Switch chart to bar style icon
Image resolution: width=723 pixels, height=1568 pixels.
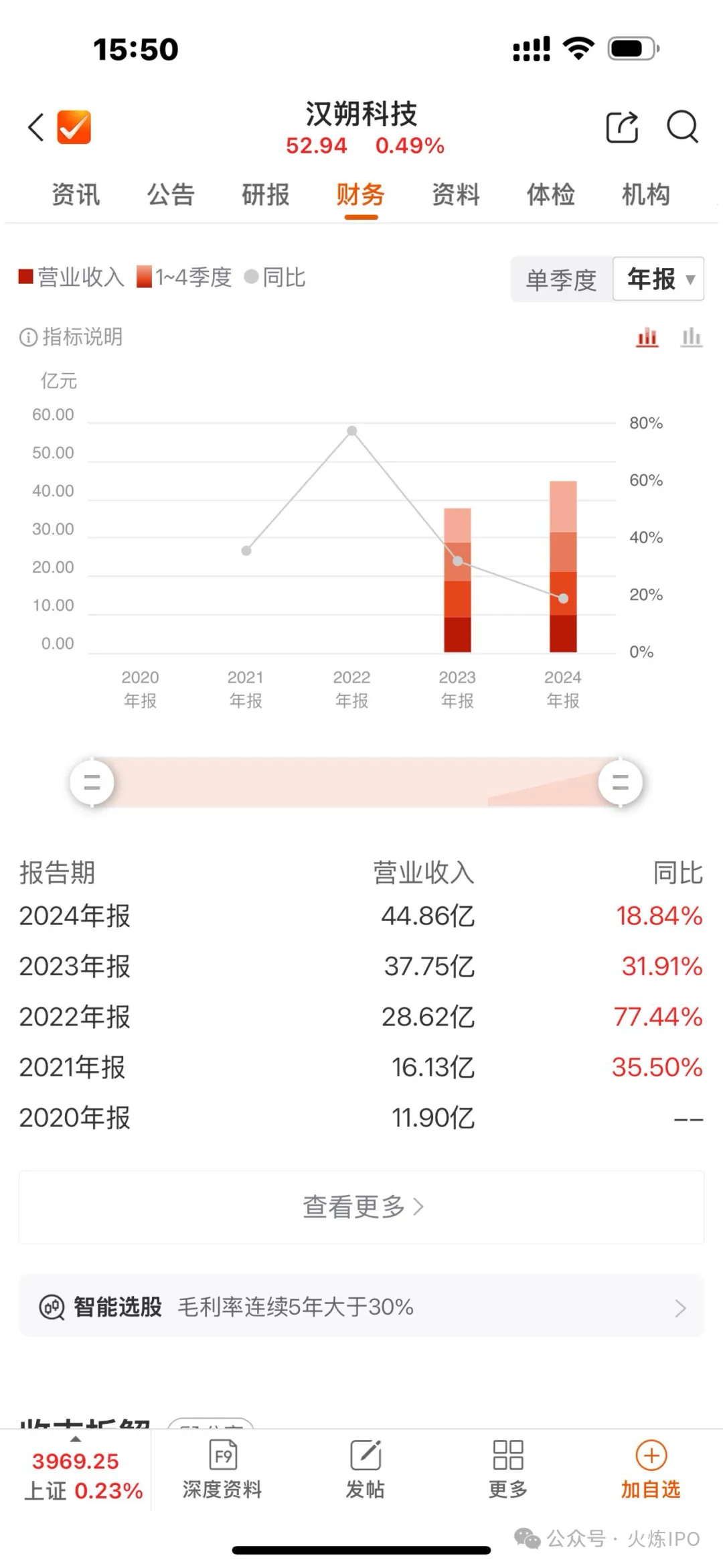tap(647, 338)
